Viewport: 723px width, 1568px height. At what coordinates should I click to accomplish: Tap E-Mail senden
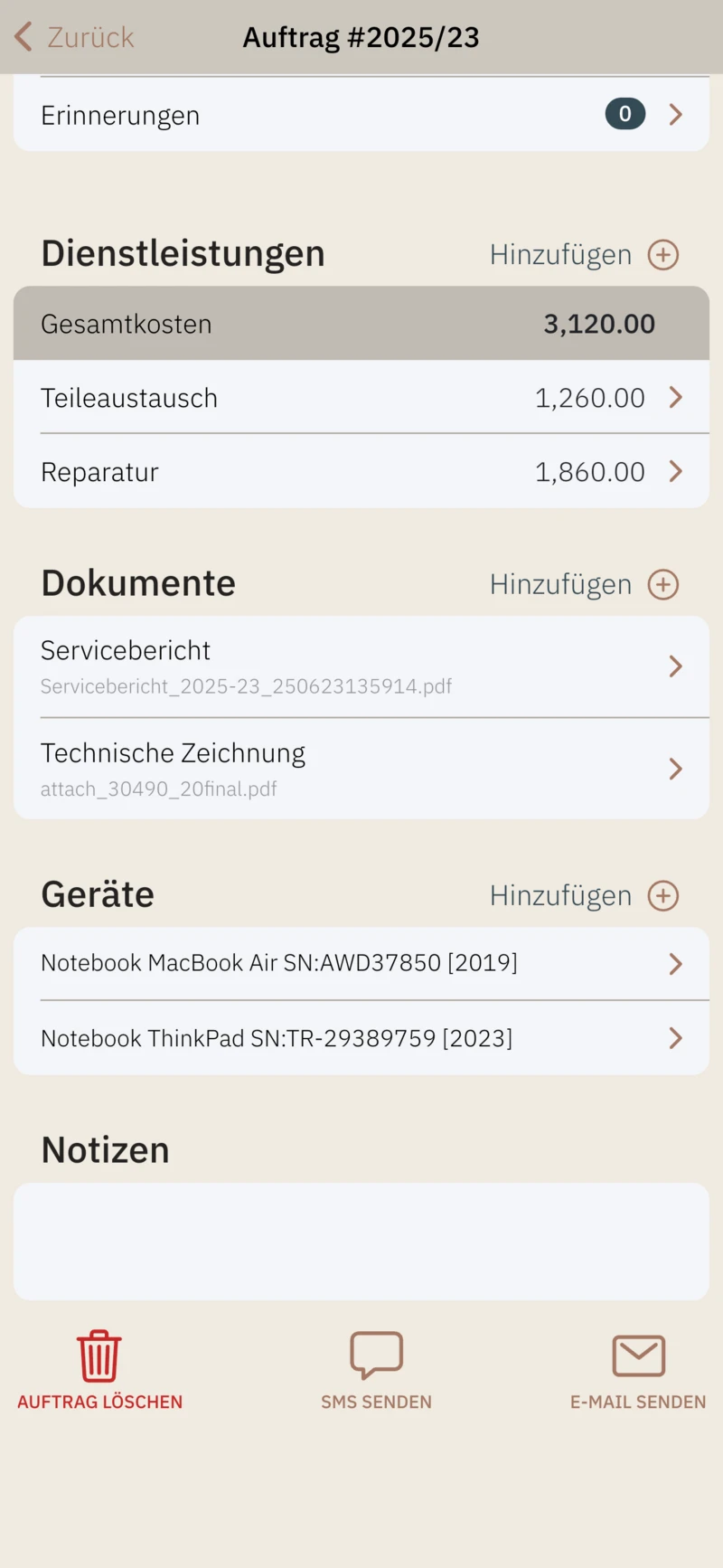[x=638, y=1369]
